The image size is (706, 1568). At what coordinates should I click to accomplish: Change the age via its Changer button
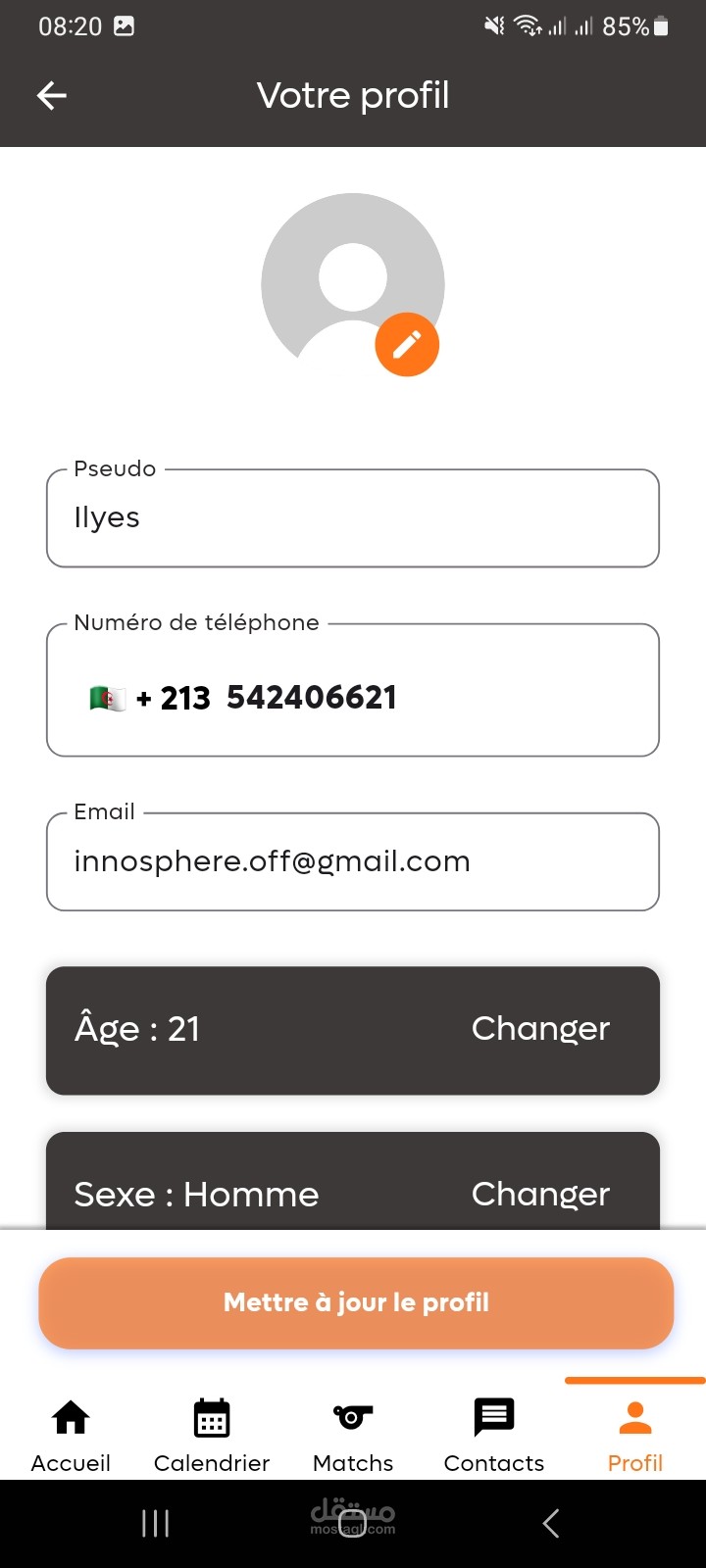[x=540, y=1028]
